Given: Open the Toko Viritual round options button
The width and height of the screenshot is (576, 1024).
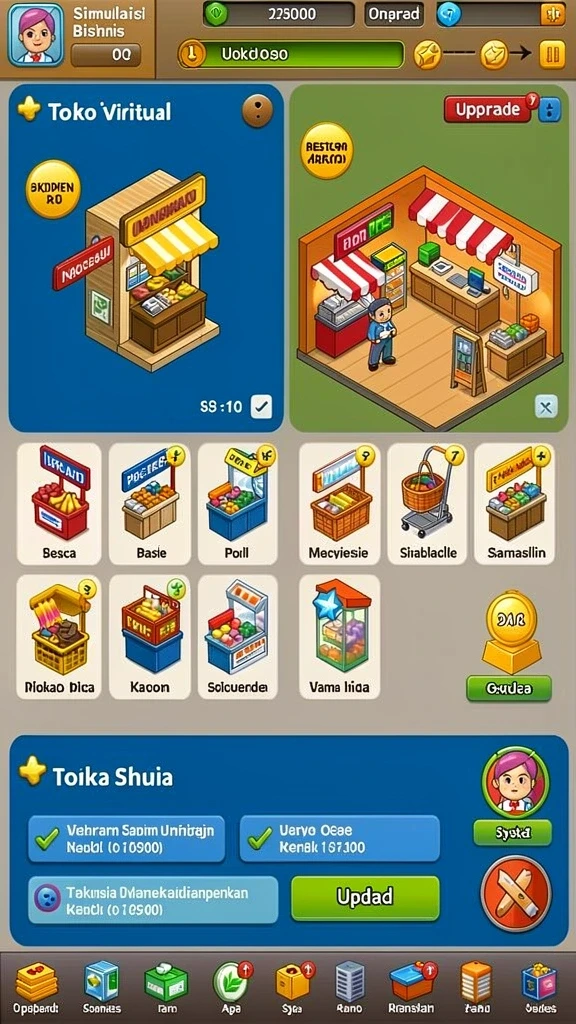Looking at the screenshot, I should 257,112.
